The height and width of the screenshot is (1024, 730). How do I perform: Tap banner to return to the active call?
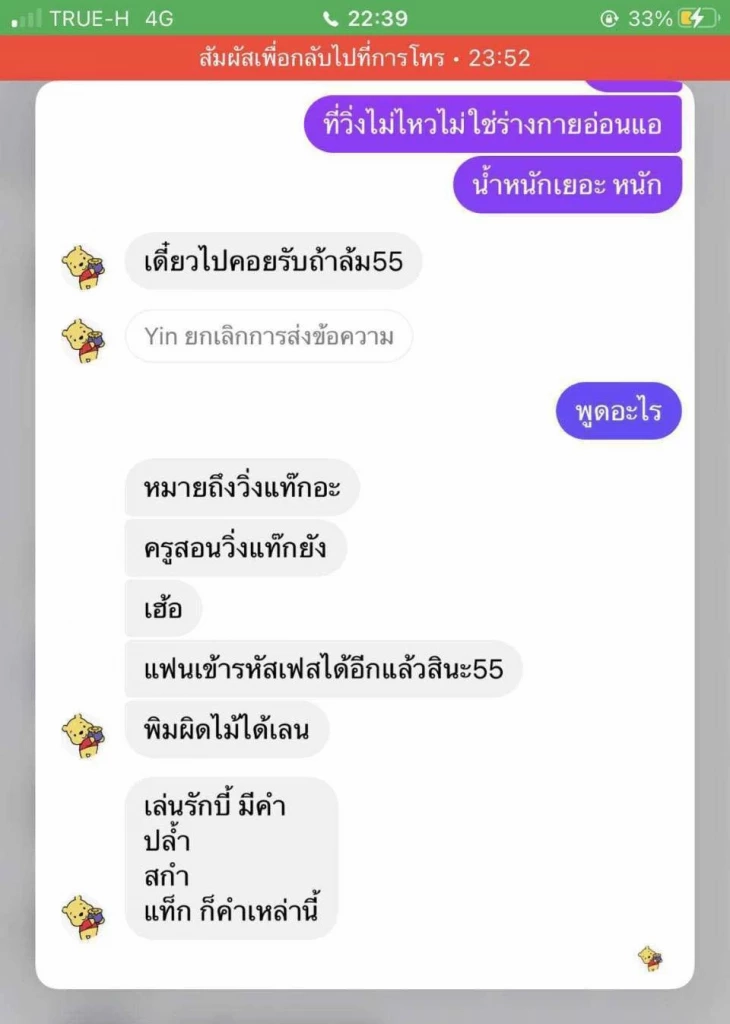[365, 57]
